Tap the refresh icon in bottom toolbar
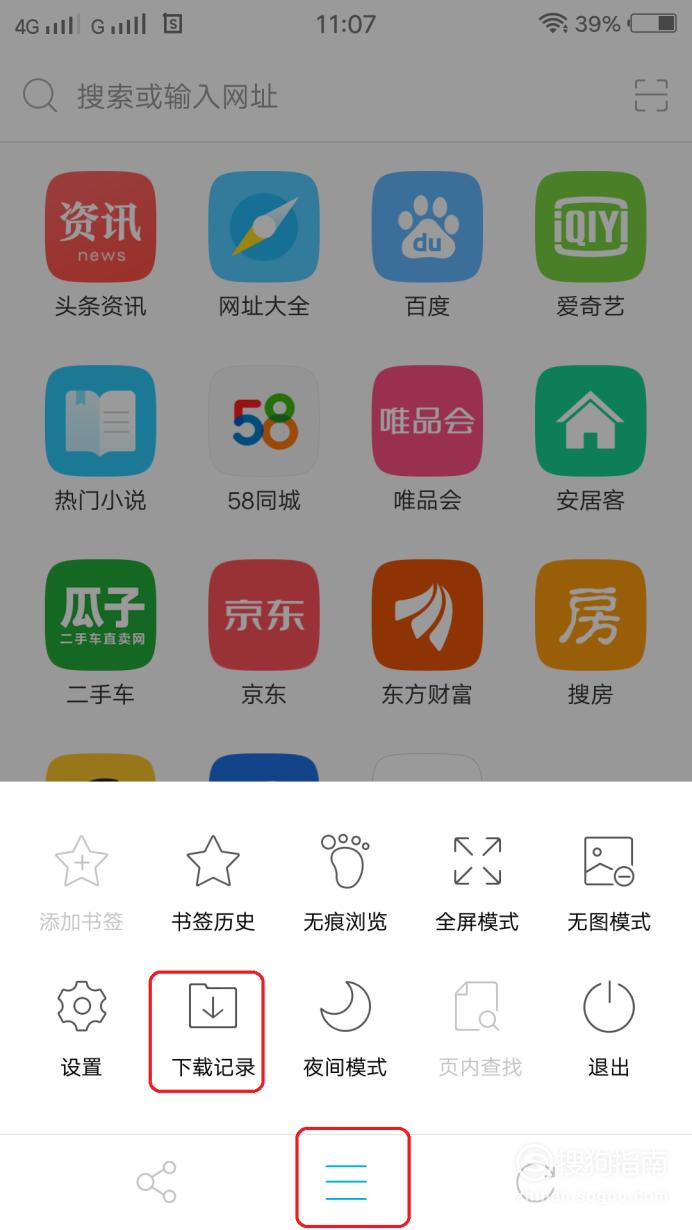This screenshot has width=692, height=1230. (x=535, y=1182)
